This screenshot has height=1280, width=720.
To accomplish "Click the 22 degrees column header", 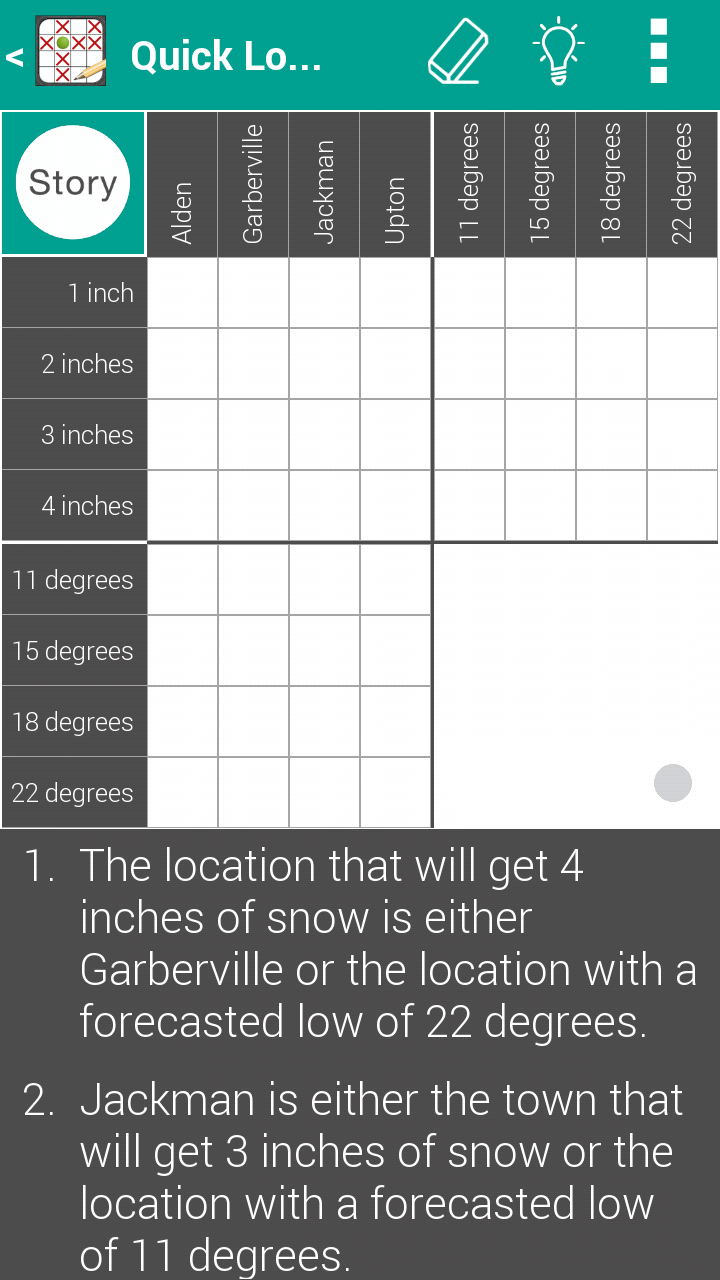I will pos(682,183).
